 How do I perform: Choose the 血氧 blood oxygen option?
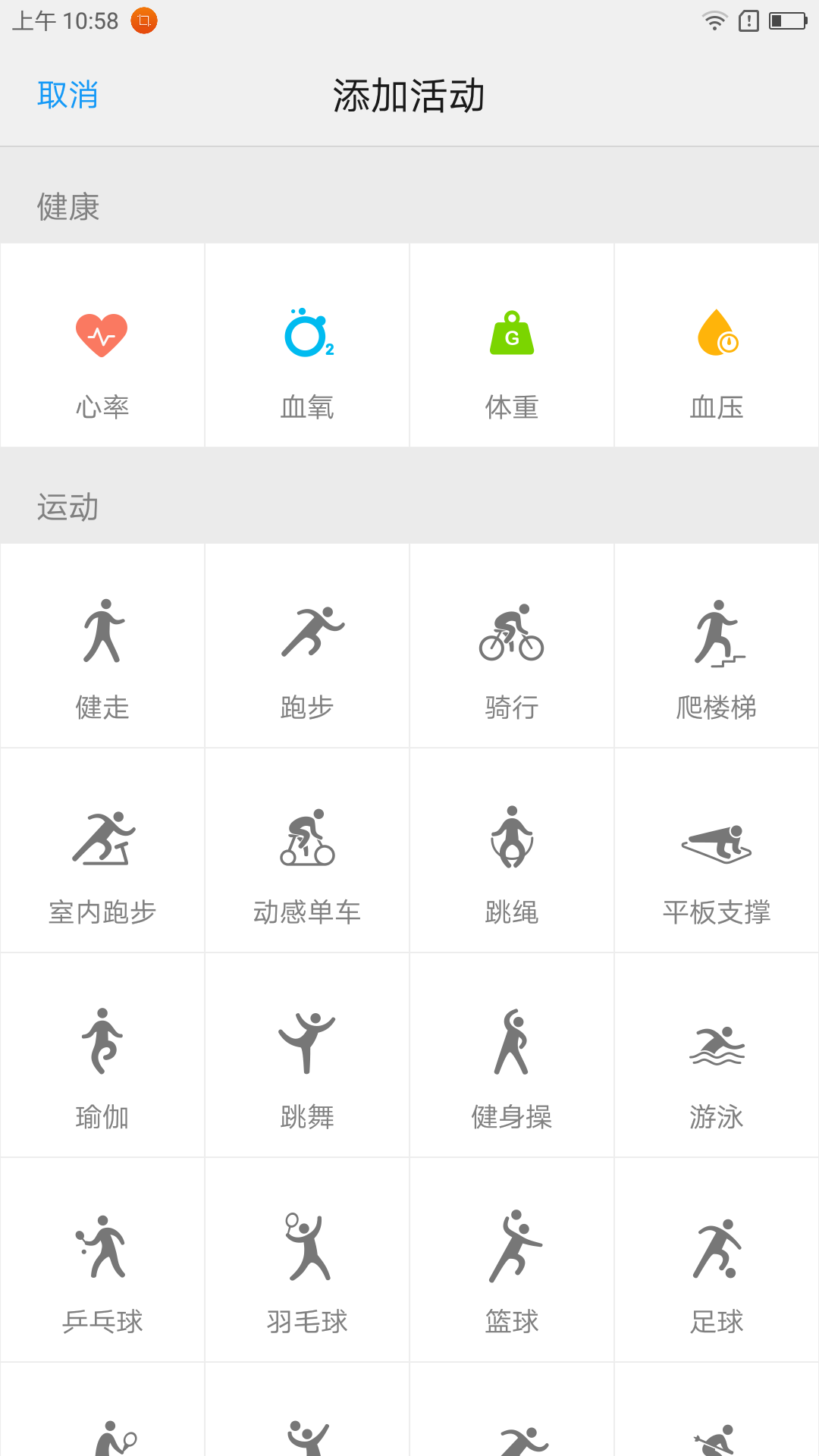pos(307,345)
